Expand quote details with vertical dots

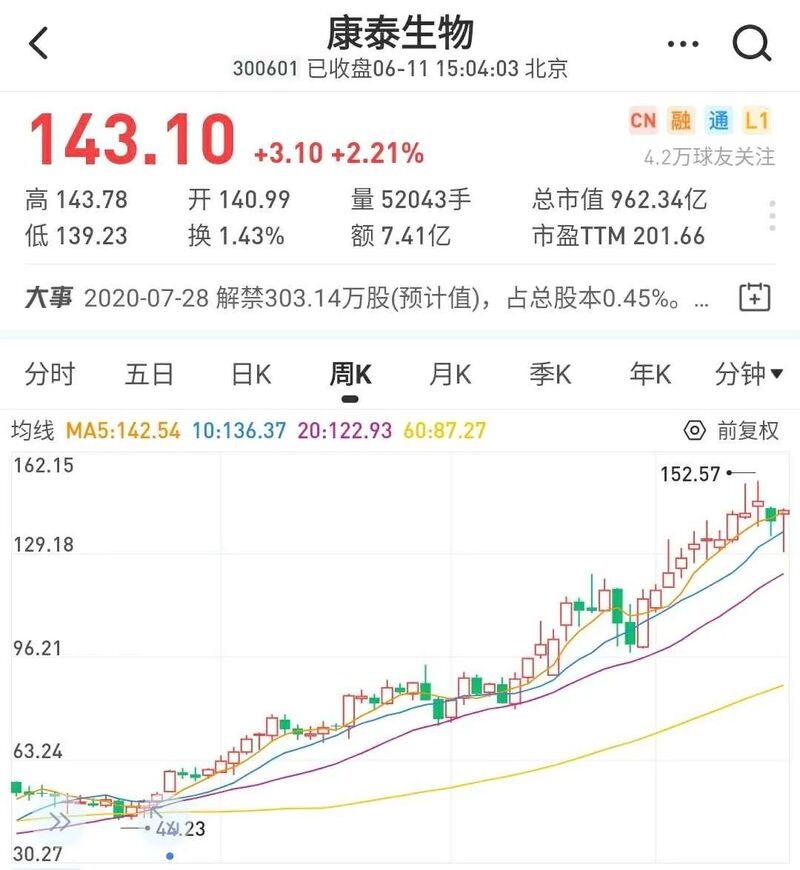point(771,216)
